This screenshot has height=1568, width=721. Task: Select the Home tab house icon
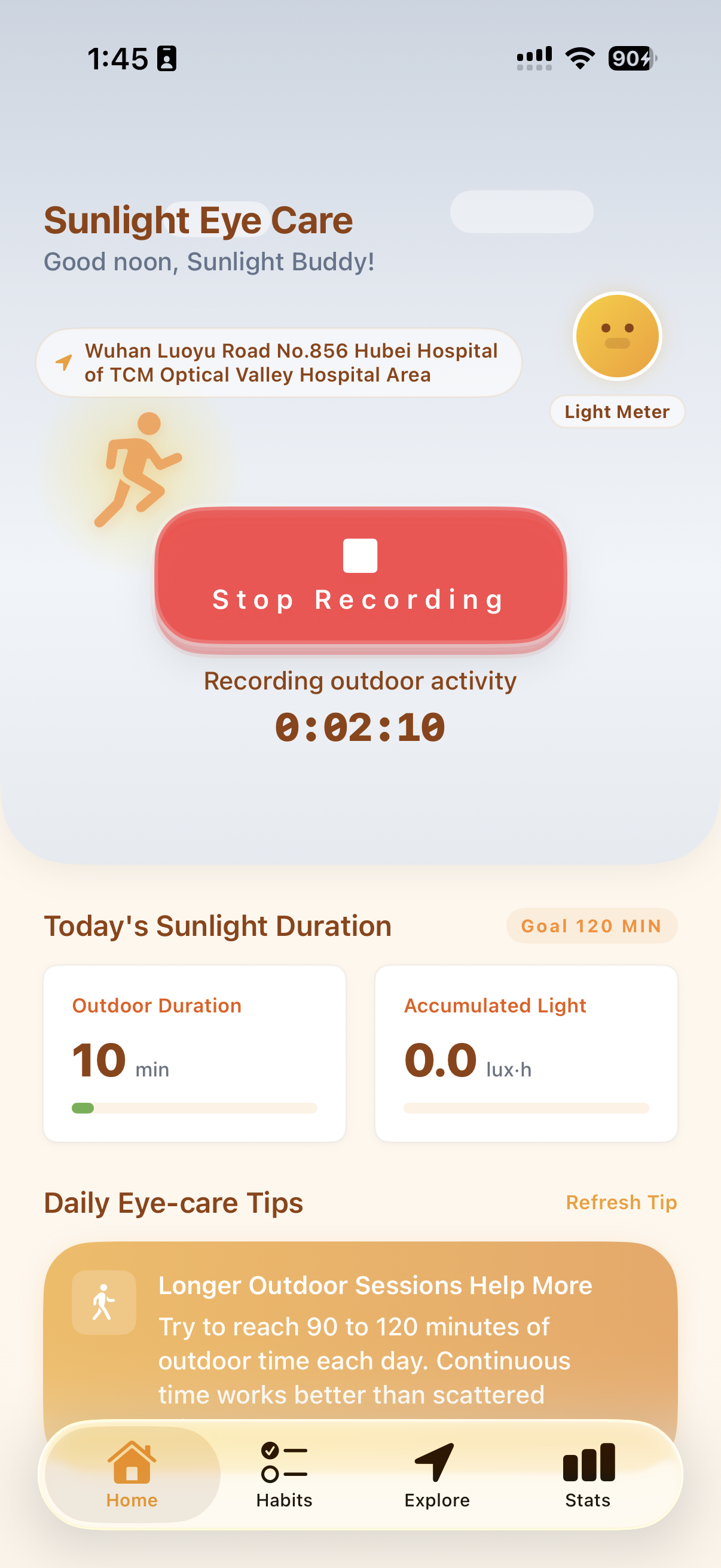click(x=131, y=1463)
